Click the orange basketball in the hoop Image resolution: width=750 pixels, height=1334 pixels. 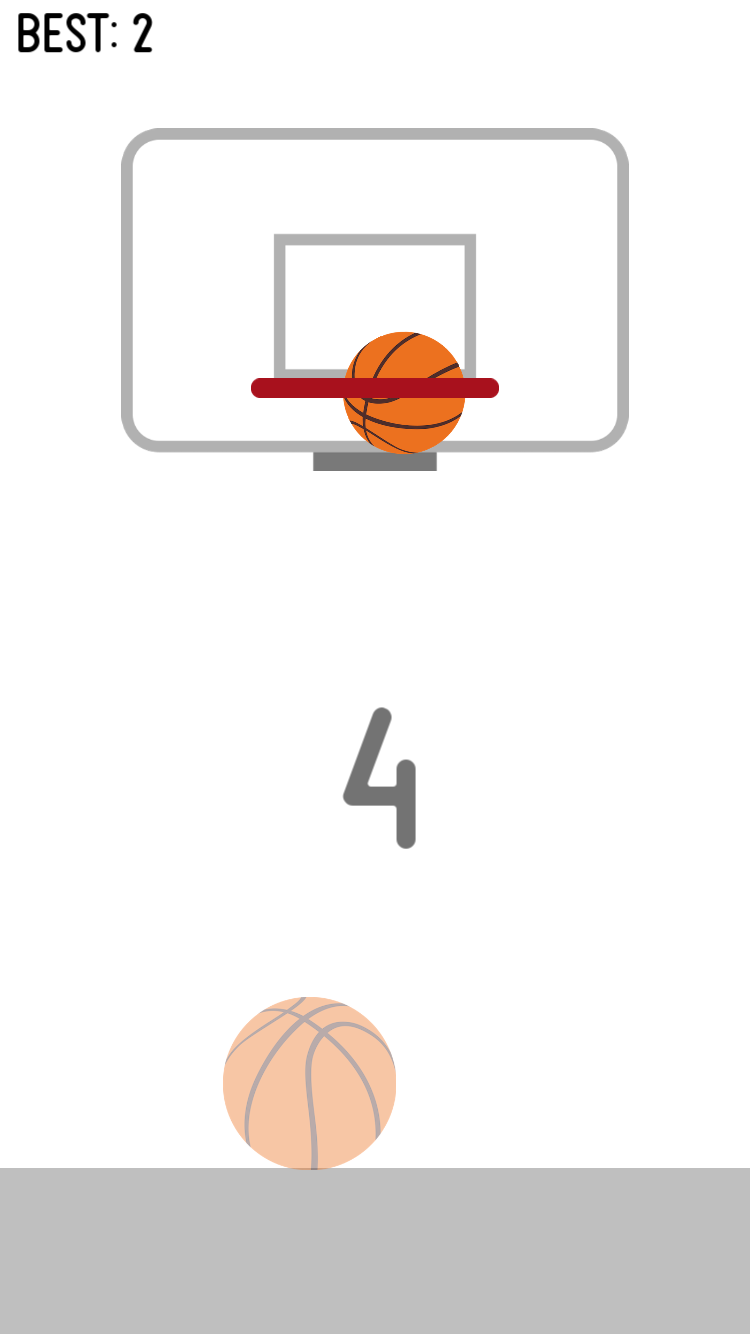pyautogui.click(x=405, y=390)
